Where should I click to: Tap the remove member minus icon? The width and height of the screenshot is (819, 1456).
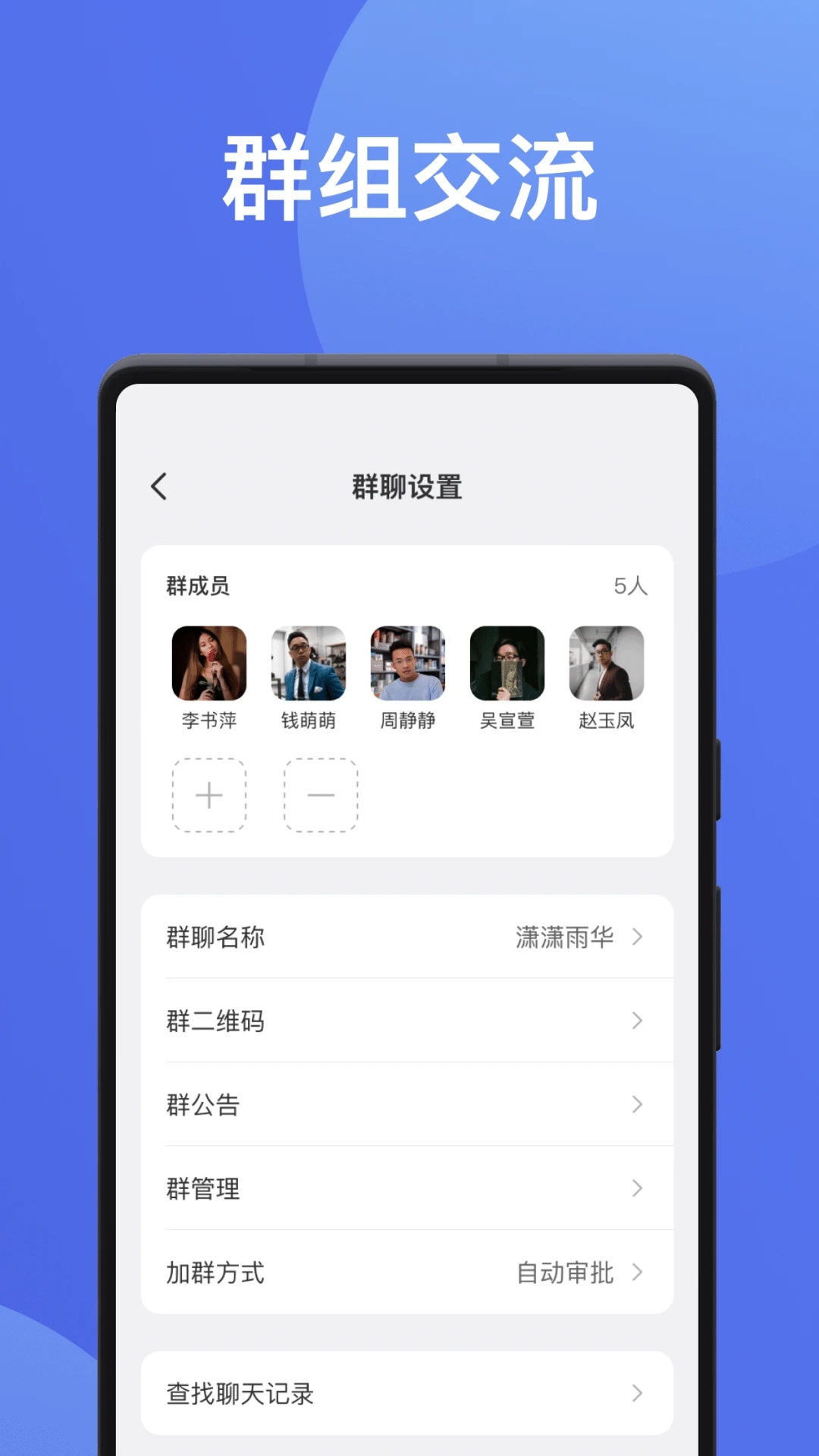coord(320,795)
